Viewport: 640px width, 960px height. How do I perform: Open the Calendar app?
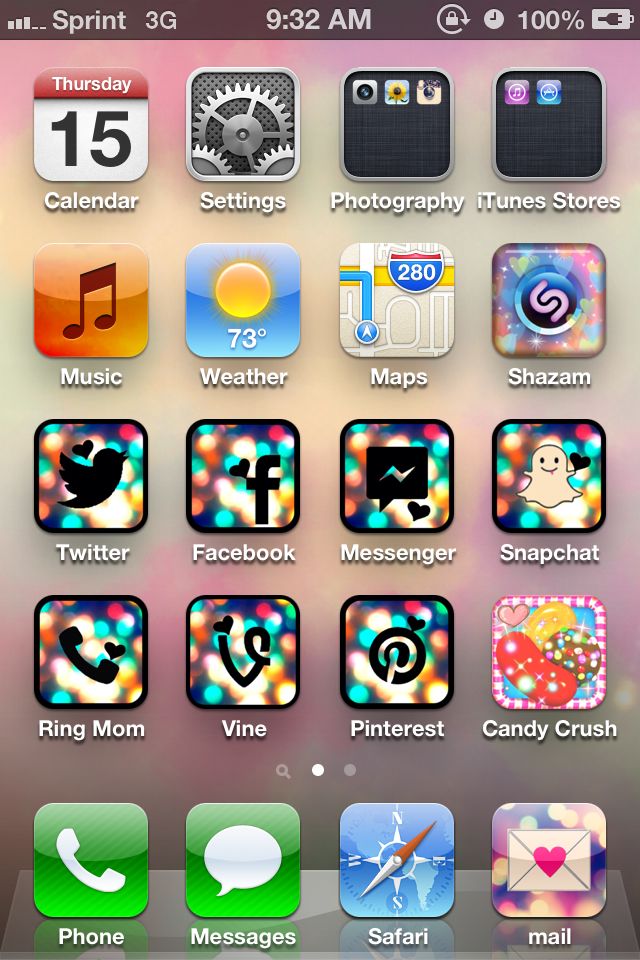coord(91,125)
